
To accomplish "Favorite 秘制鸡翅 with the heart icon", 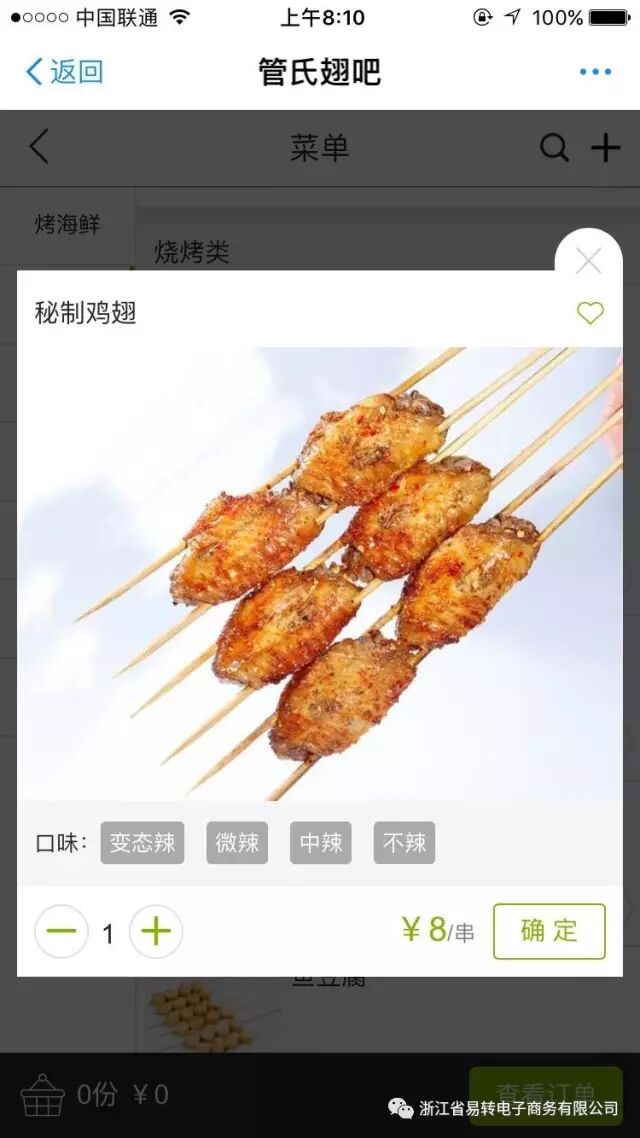I will [590, 313].
